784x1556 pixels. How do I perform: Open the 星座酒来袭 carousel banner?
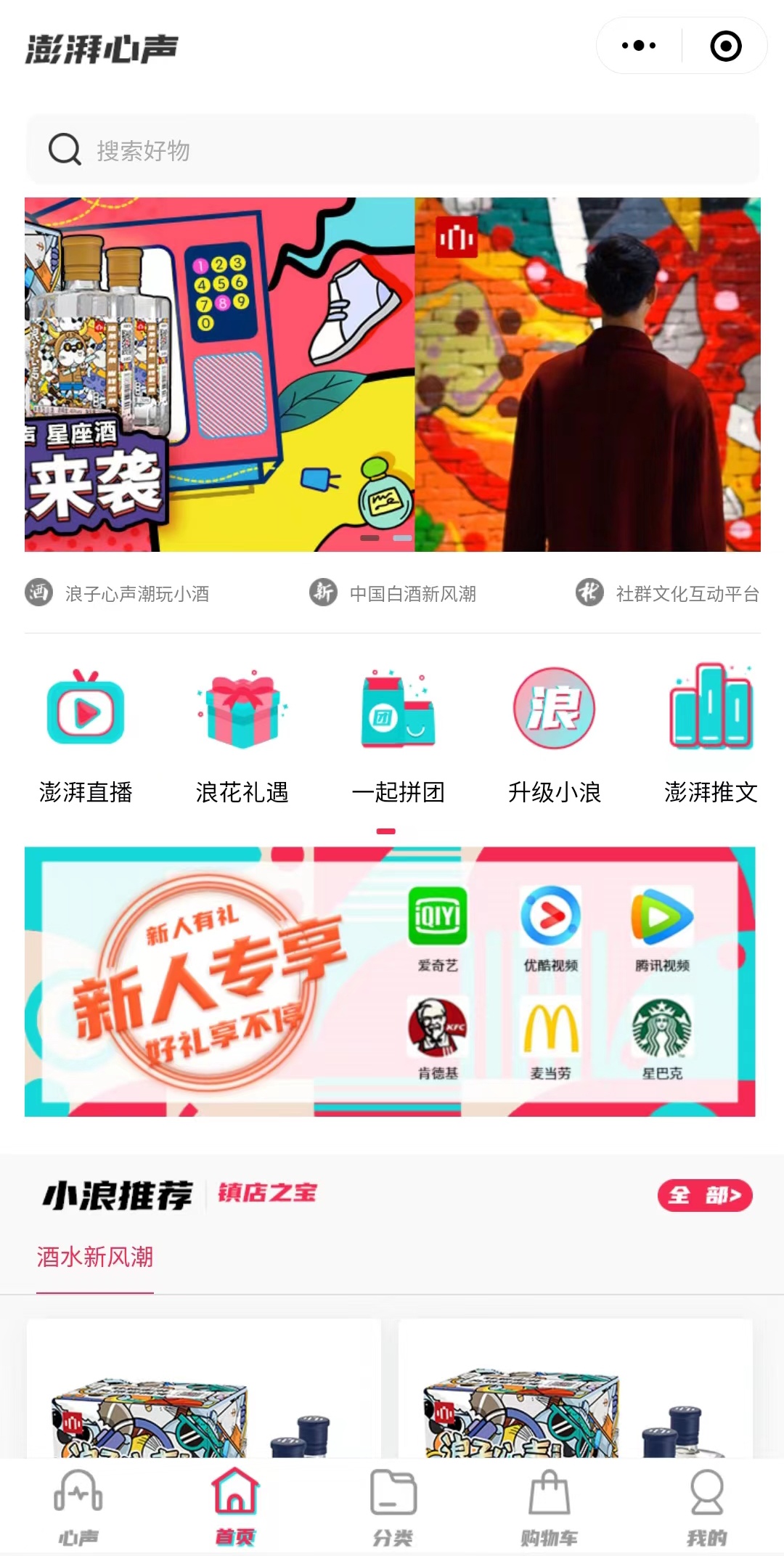pos(218,374)
